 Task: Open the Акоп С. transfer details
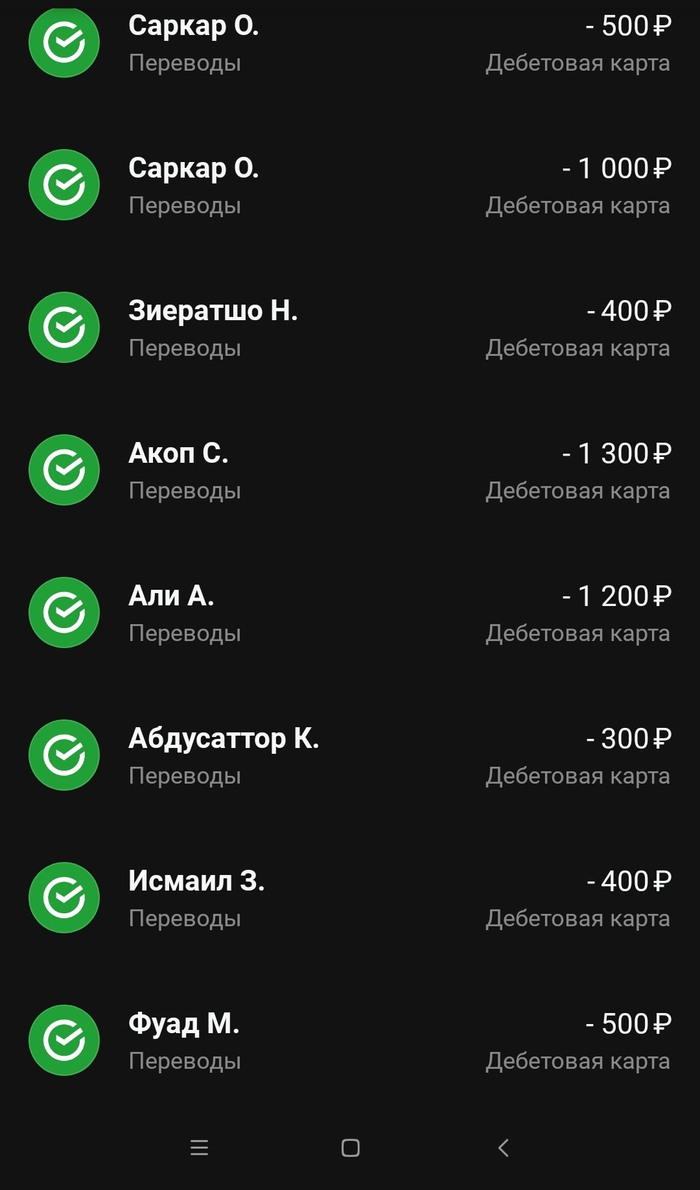(x=350, y=471)
